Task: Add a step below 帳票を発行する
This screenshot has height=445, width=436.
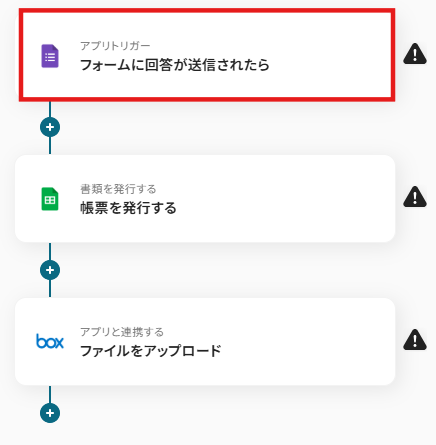Action: pos(50,270)
